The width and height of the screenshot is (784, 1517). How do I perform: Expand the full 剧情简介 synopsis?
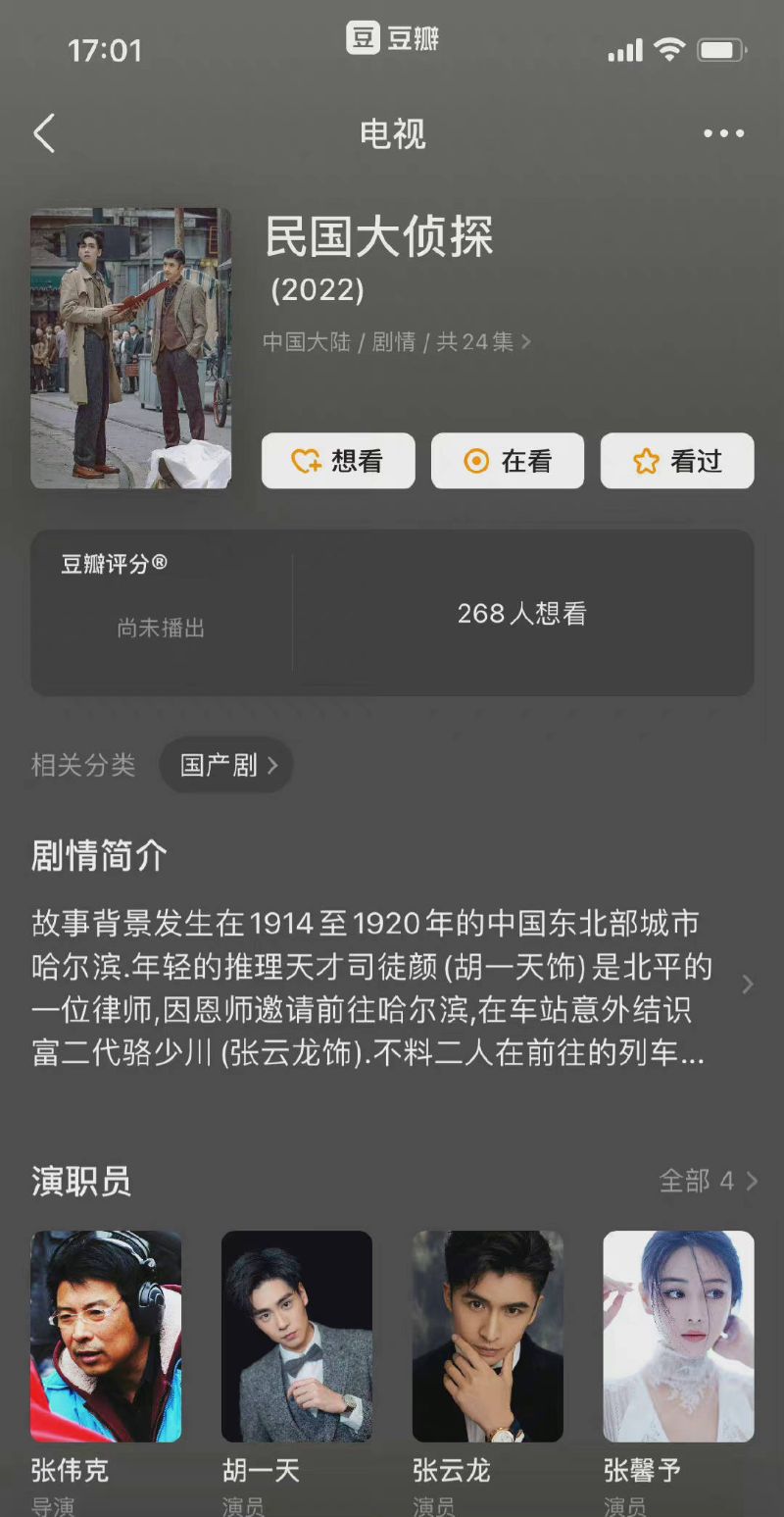pos(747,985)
